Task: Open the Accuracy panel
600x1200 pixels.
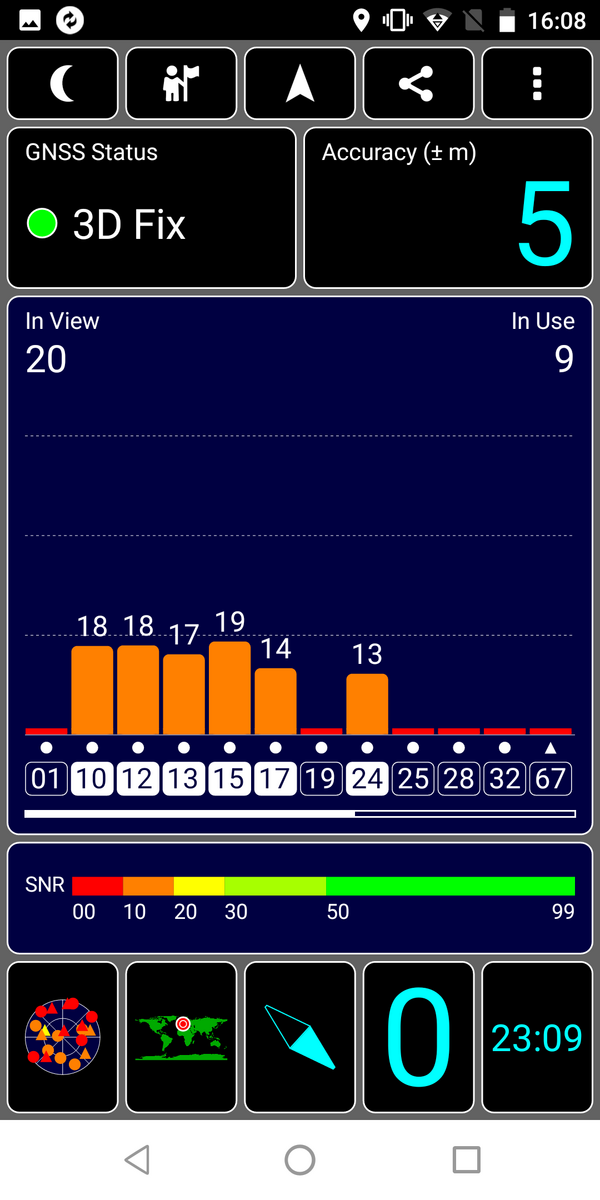Action: click(x=448, y=208)
